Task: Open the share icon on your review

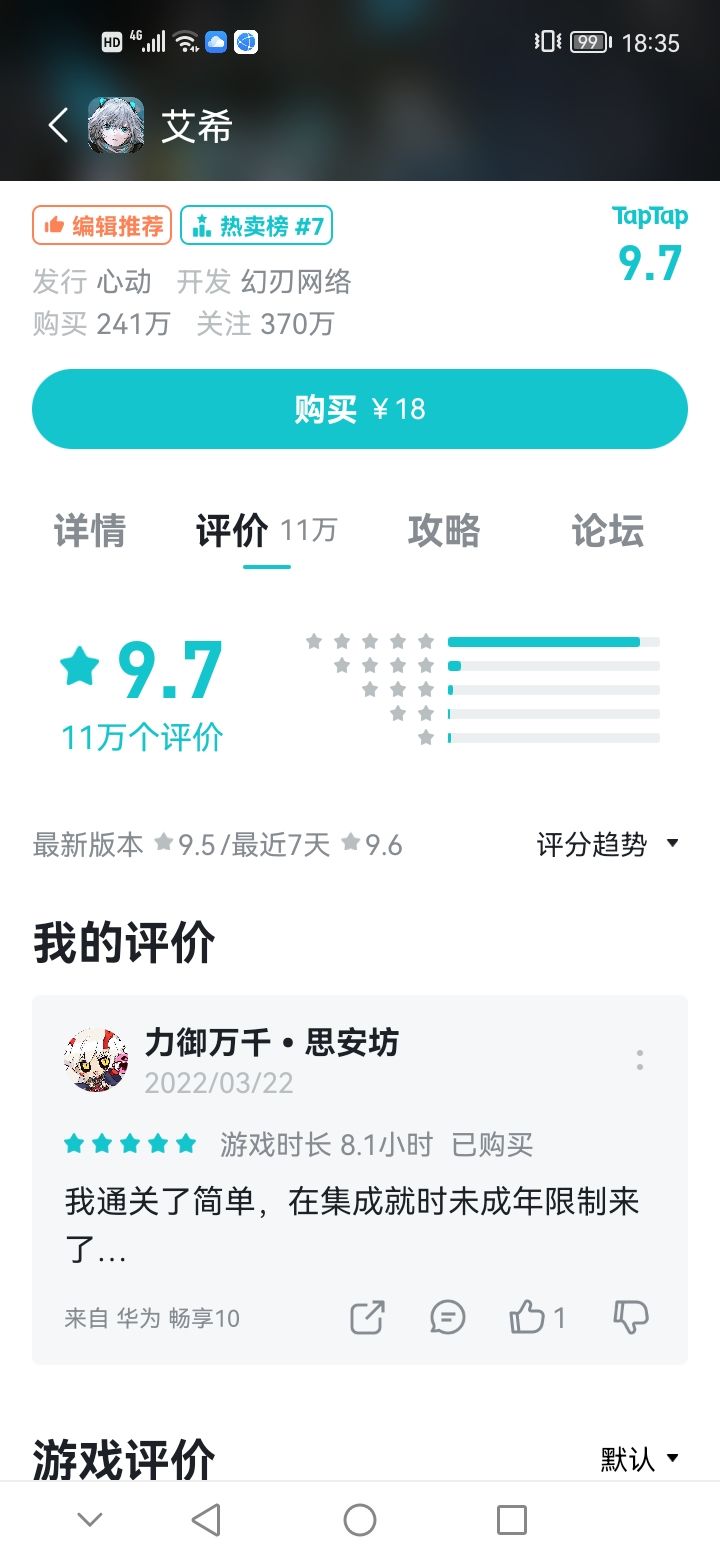Action: click(x=366, y=1318)
